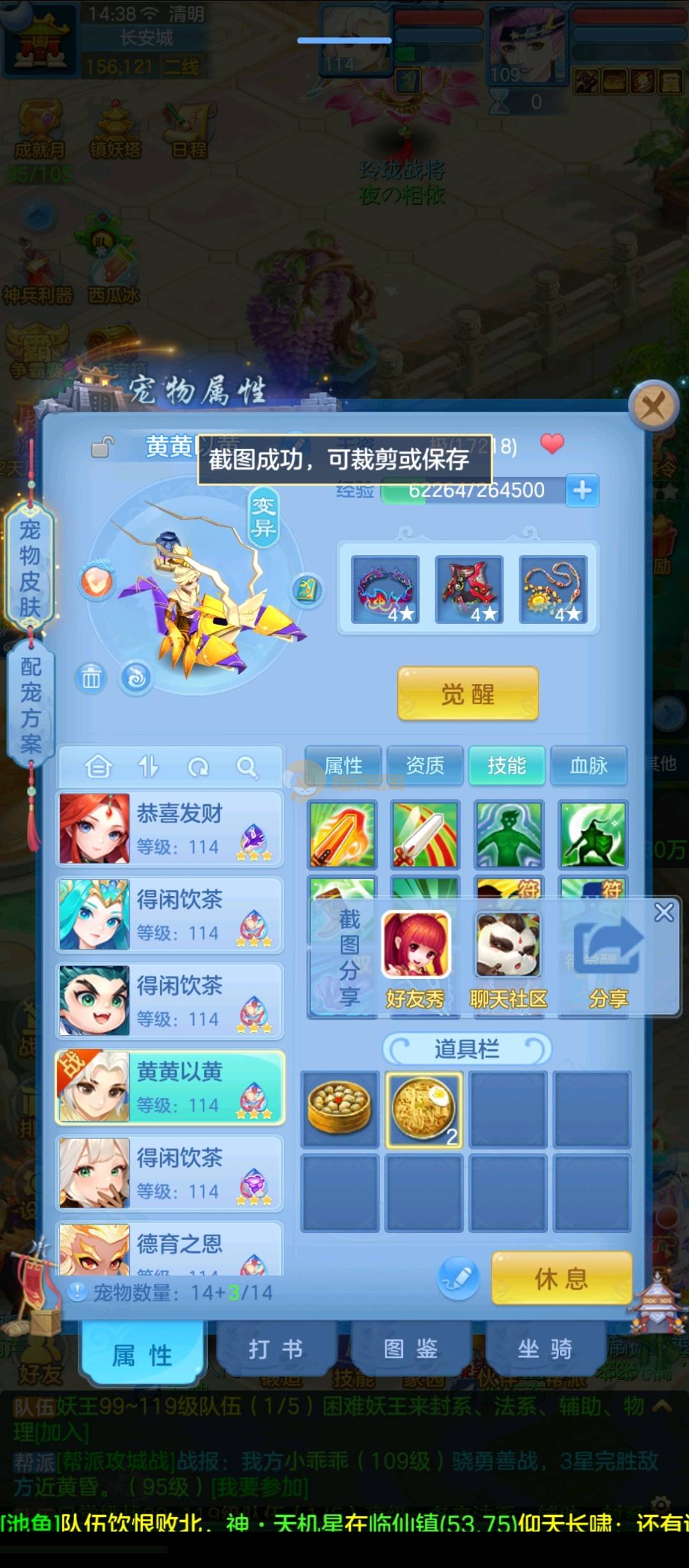Screen dimensions: 689x1568
Task: Close the pet attributes window
Action: point(653,406)
